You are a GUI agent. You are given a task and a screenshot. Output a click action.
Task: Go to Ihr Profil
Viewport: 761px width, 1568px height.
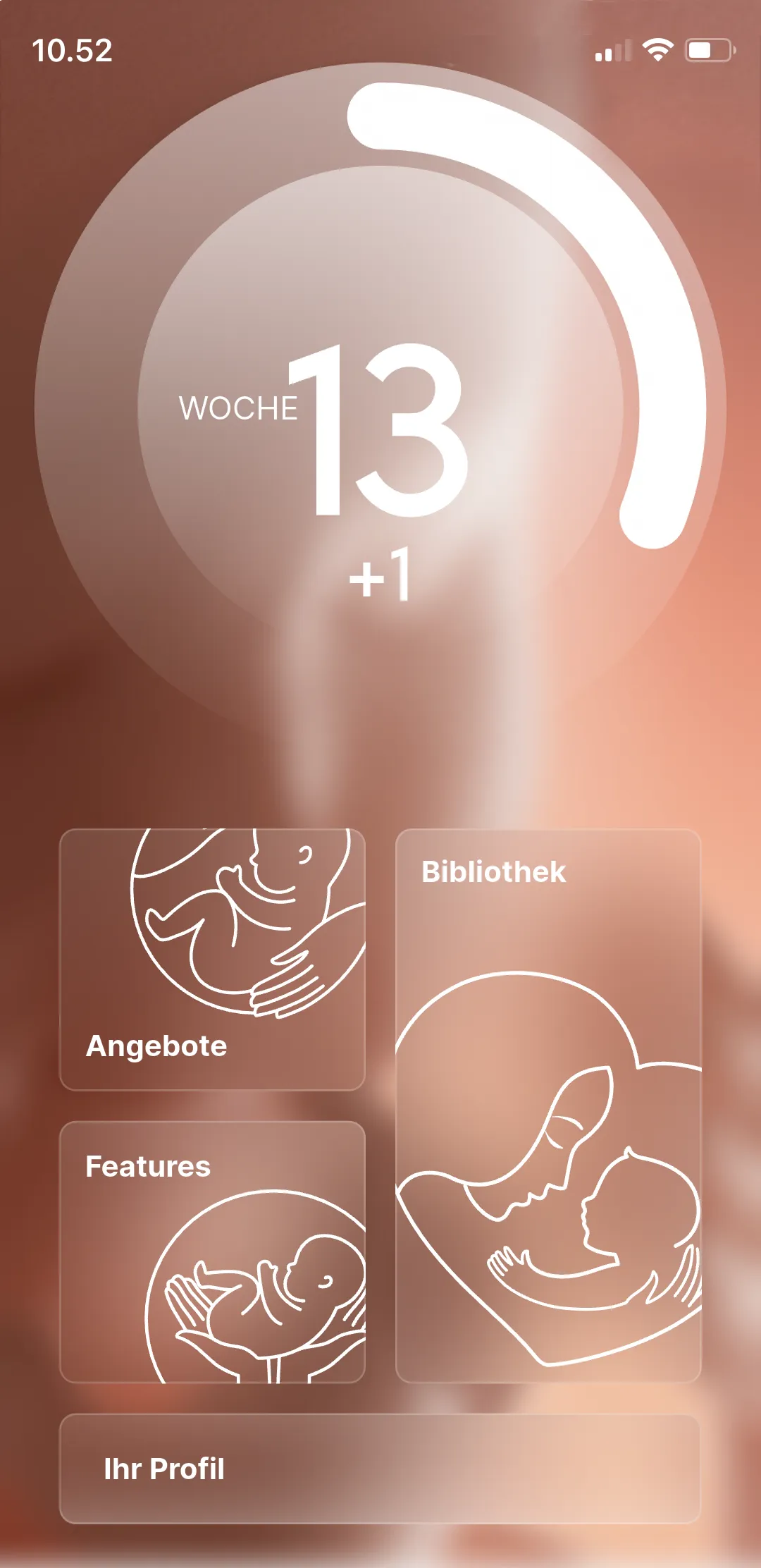pos(380,1469)
